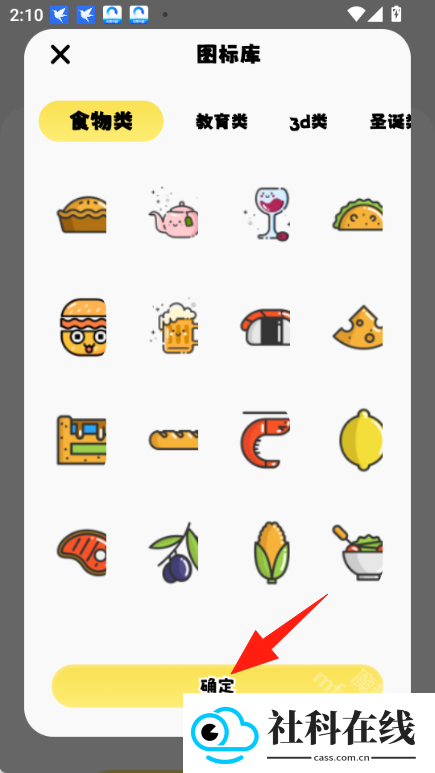This screenshot has height=773, width=435.
Task: Pick the steak icon
Action: click(x=82, y=552)
